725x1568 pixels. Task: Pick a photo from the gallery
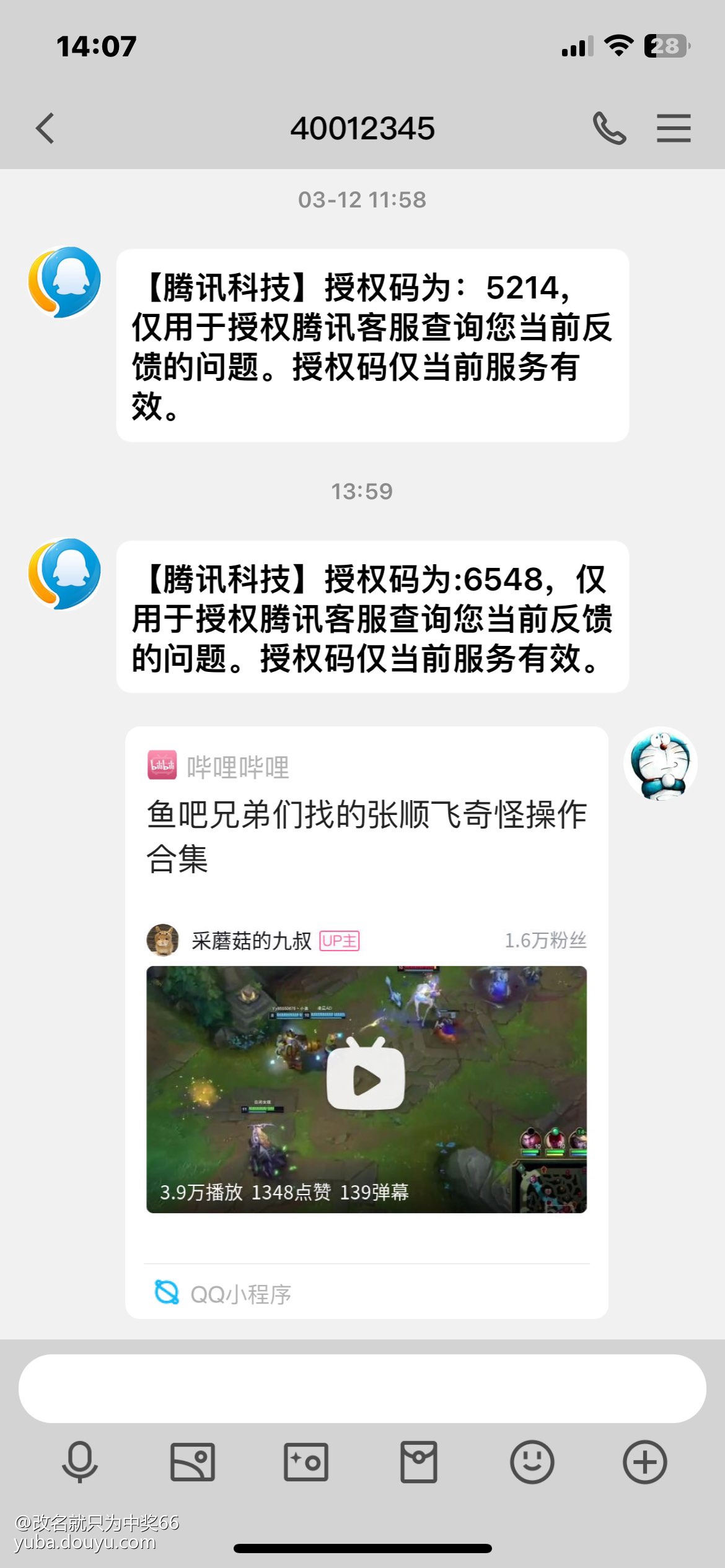tap(193, 1461)
